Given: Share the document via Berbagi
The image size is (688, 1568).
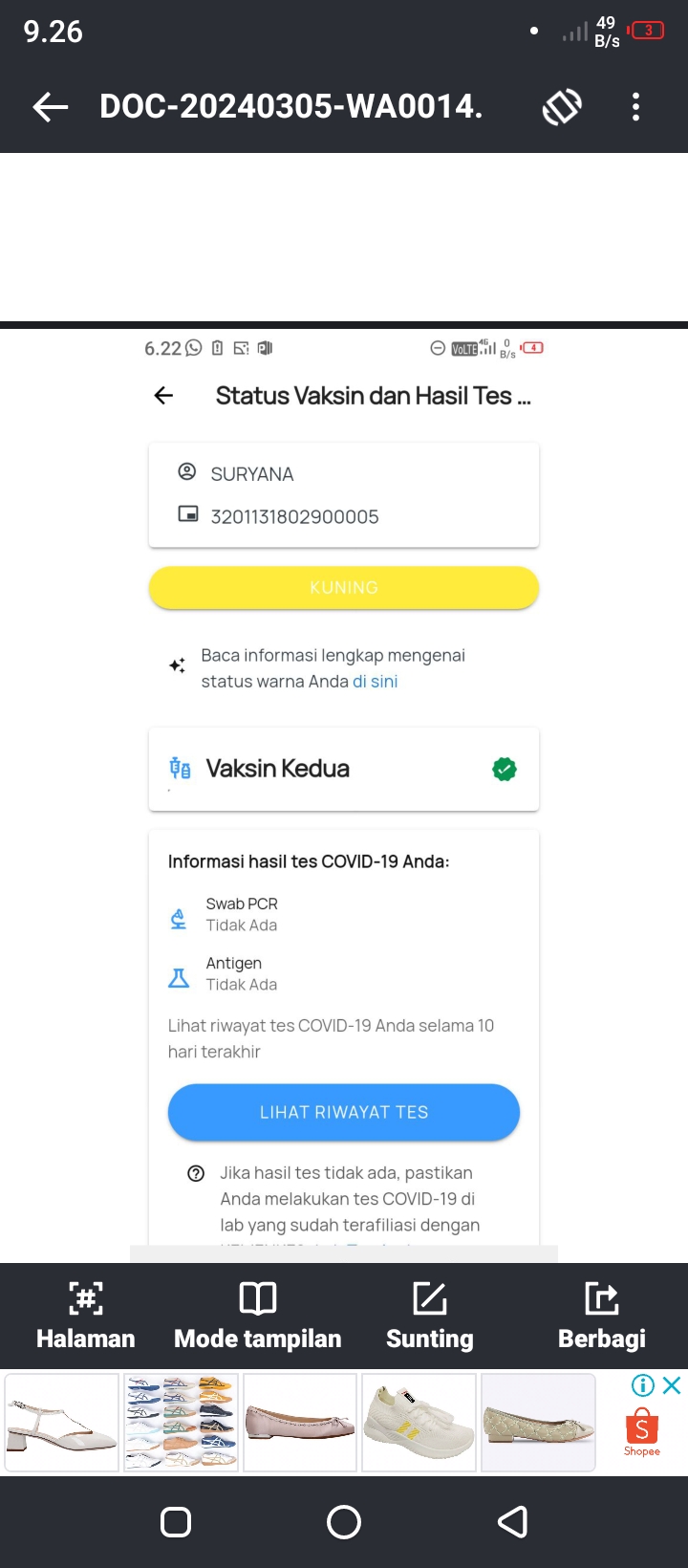Looking at the screenshot, I should [602, 1316].
